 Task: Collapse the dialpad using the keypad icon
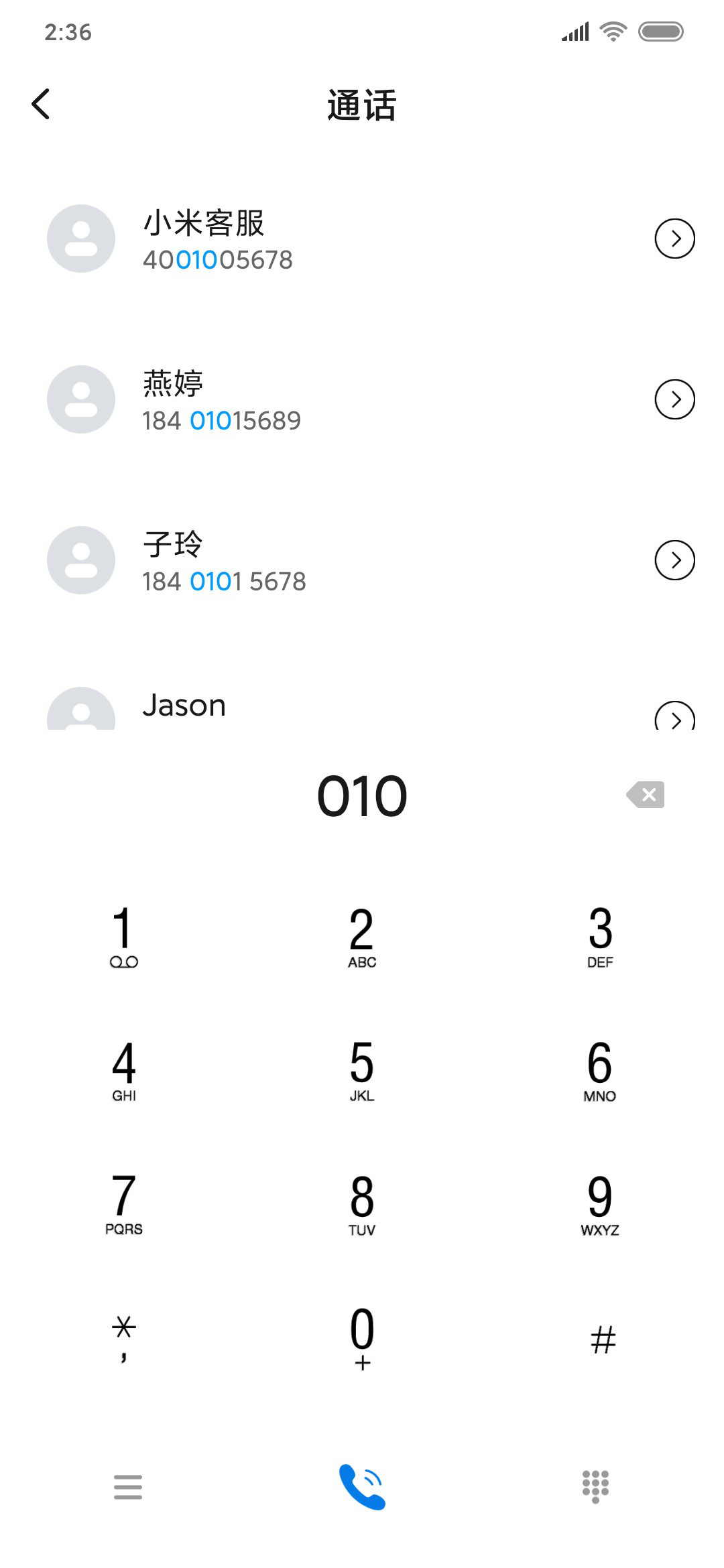pos(595,1486)
